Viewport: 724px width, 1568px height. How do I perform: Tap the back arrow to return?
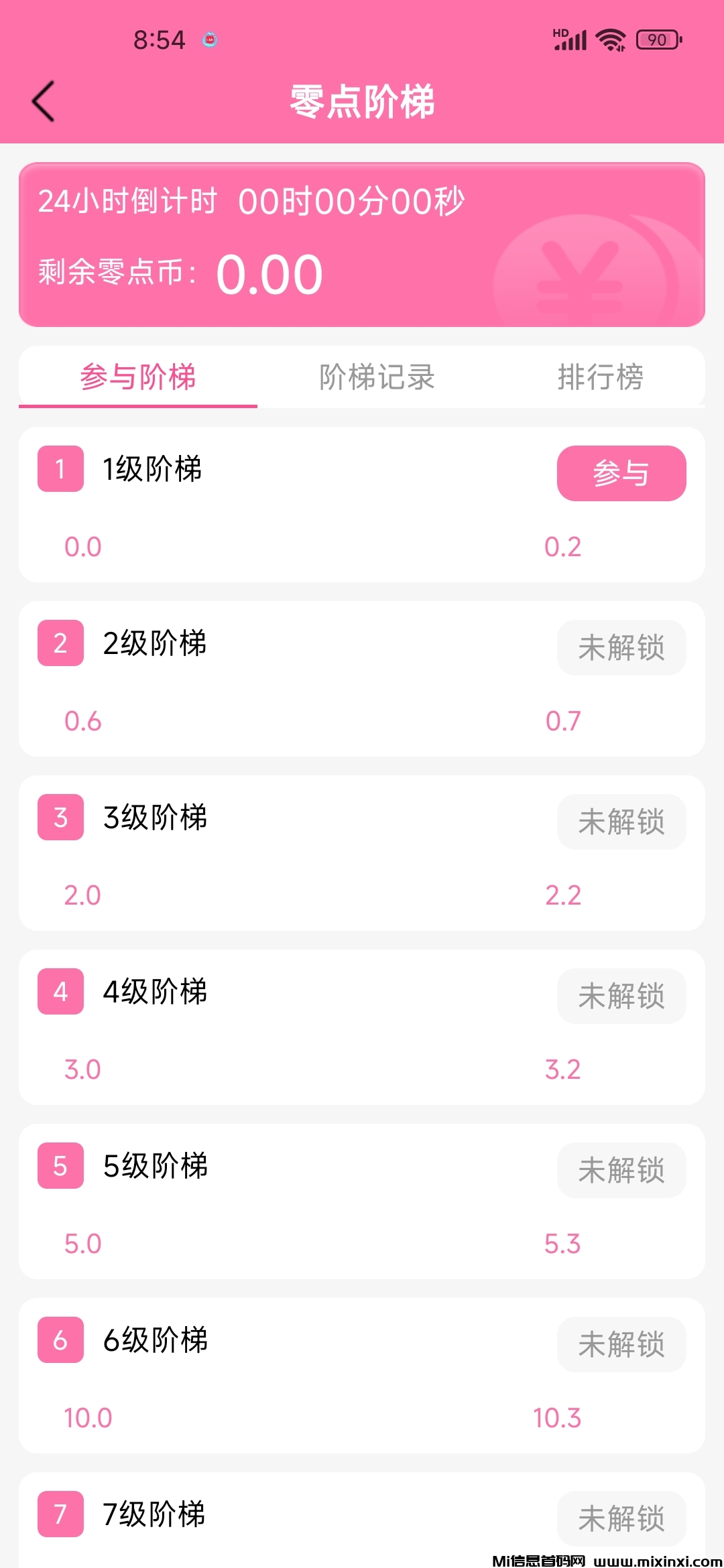tap(42, 102)
